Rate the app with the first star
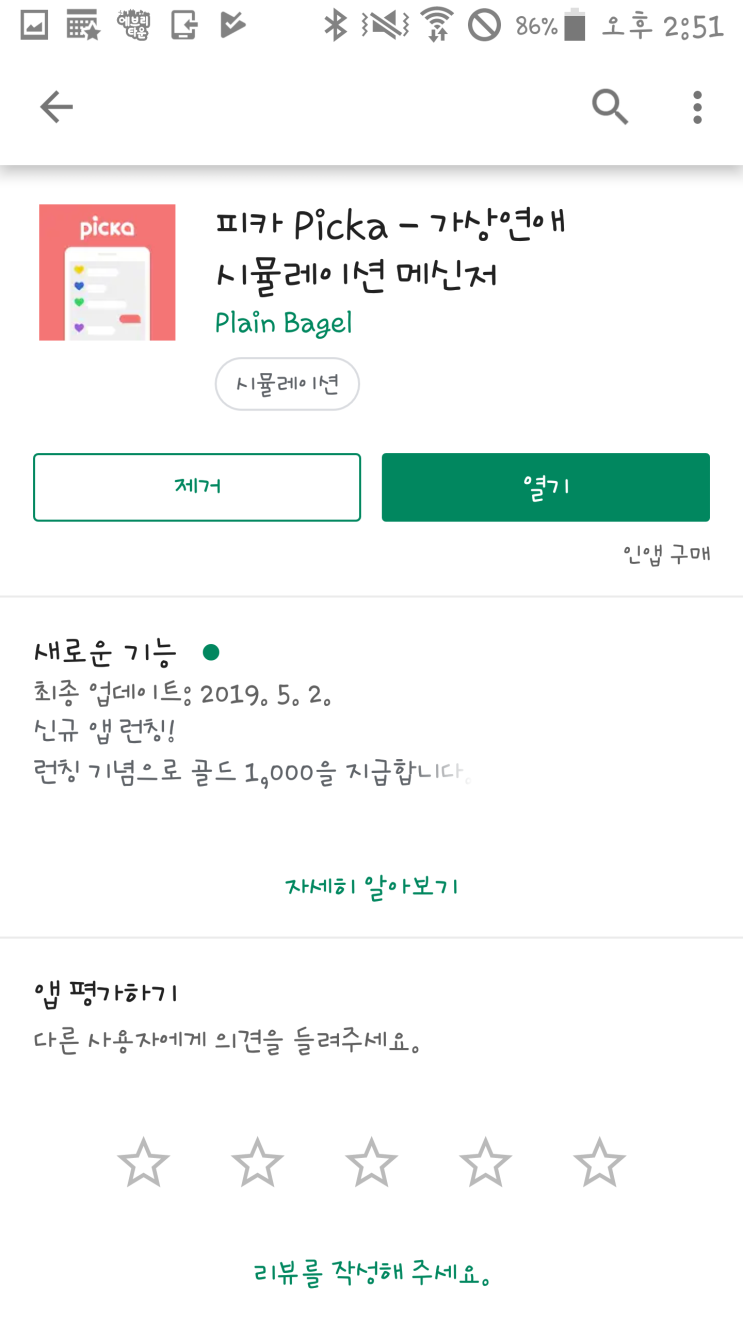This screenshot has height=1321, width=743. [143, 1163]
